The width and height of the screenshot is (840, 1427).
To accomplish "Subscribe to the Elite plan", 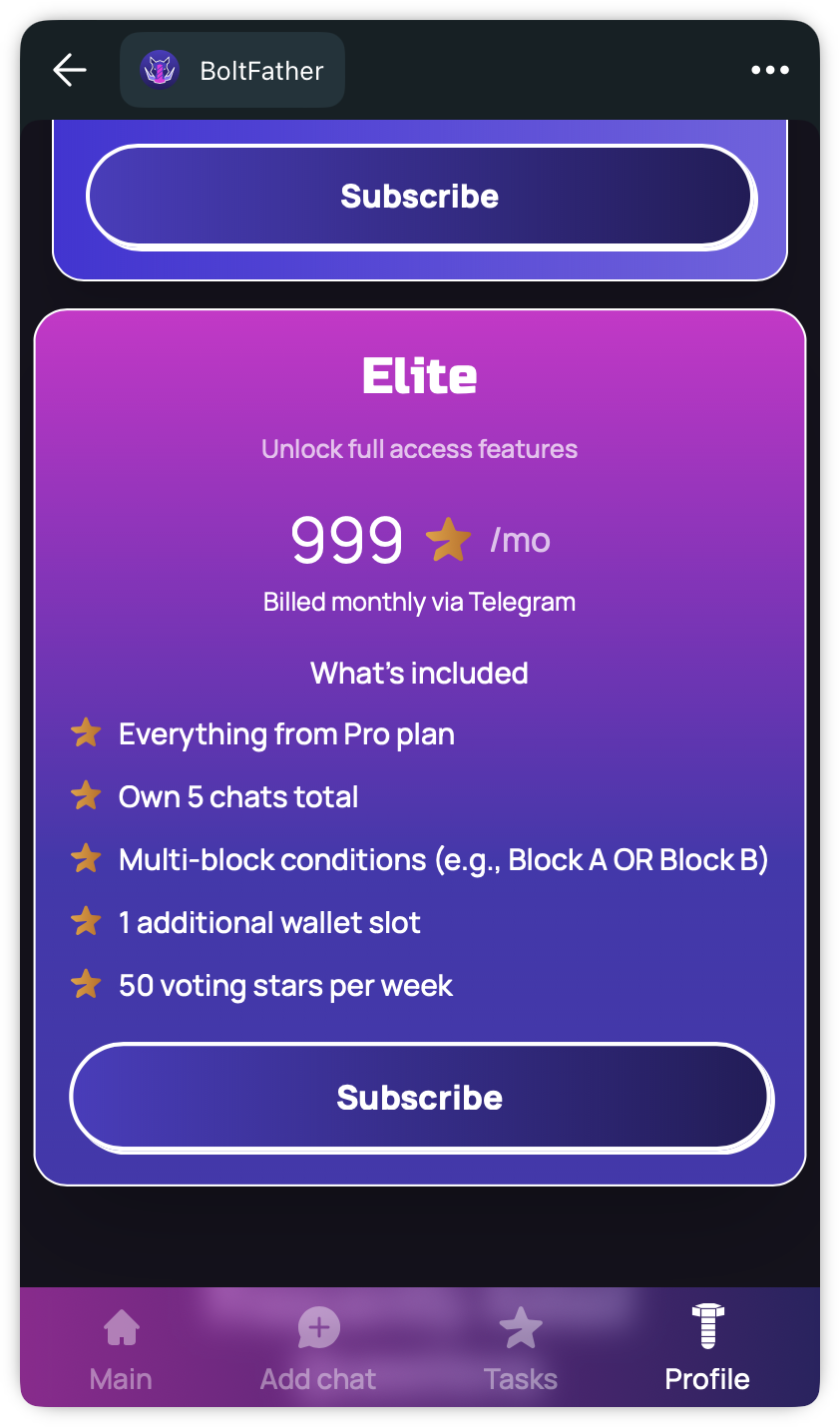I will (420, 1097).
